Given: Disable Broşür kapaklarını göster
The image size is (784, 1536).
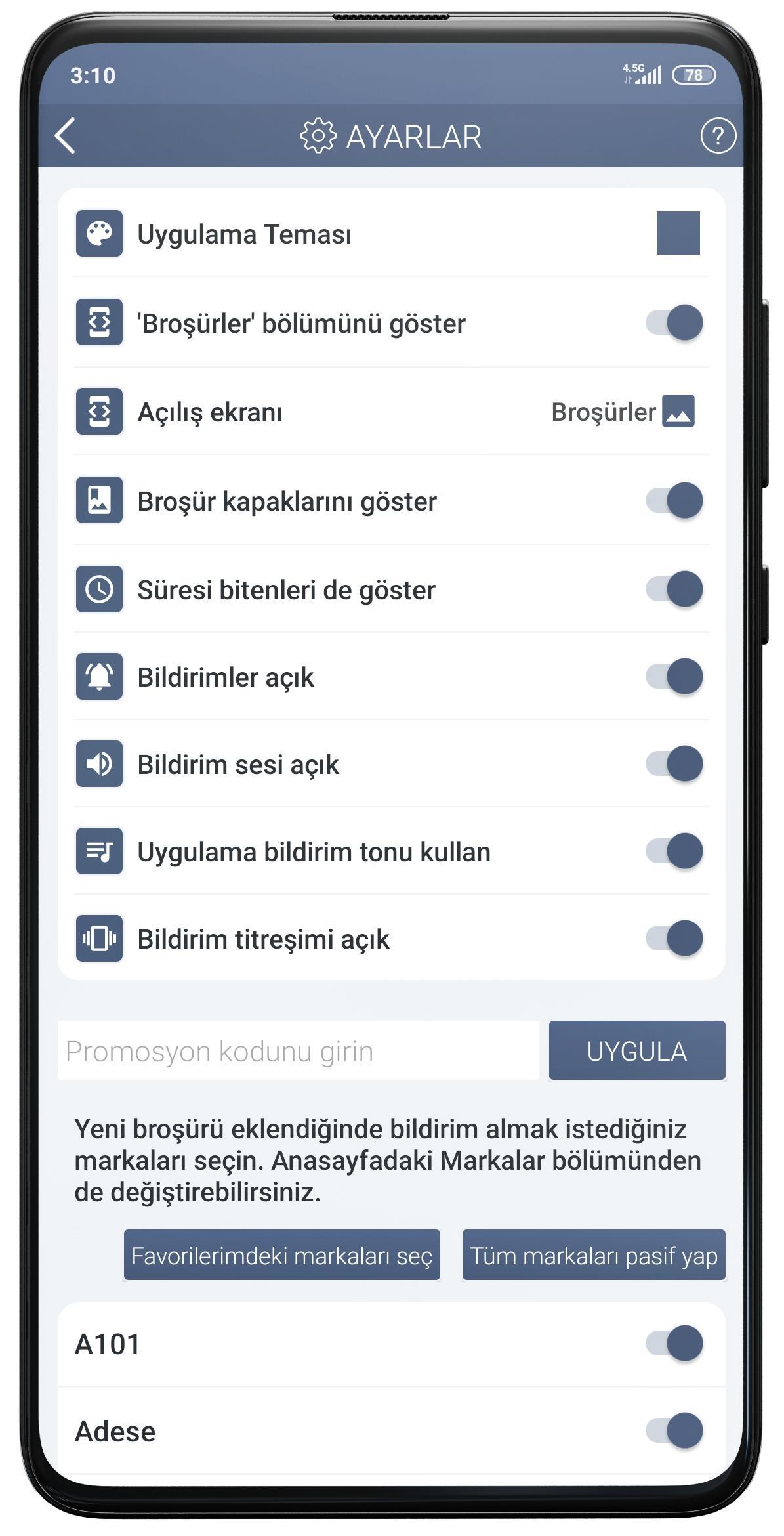Looking at the screenshot, I should 674,500.
